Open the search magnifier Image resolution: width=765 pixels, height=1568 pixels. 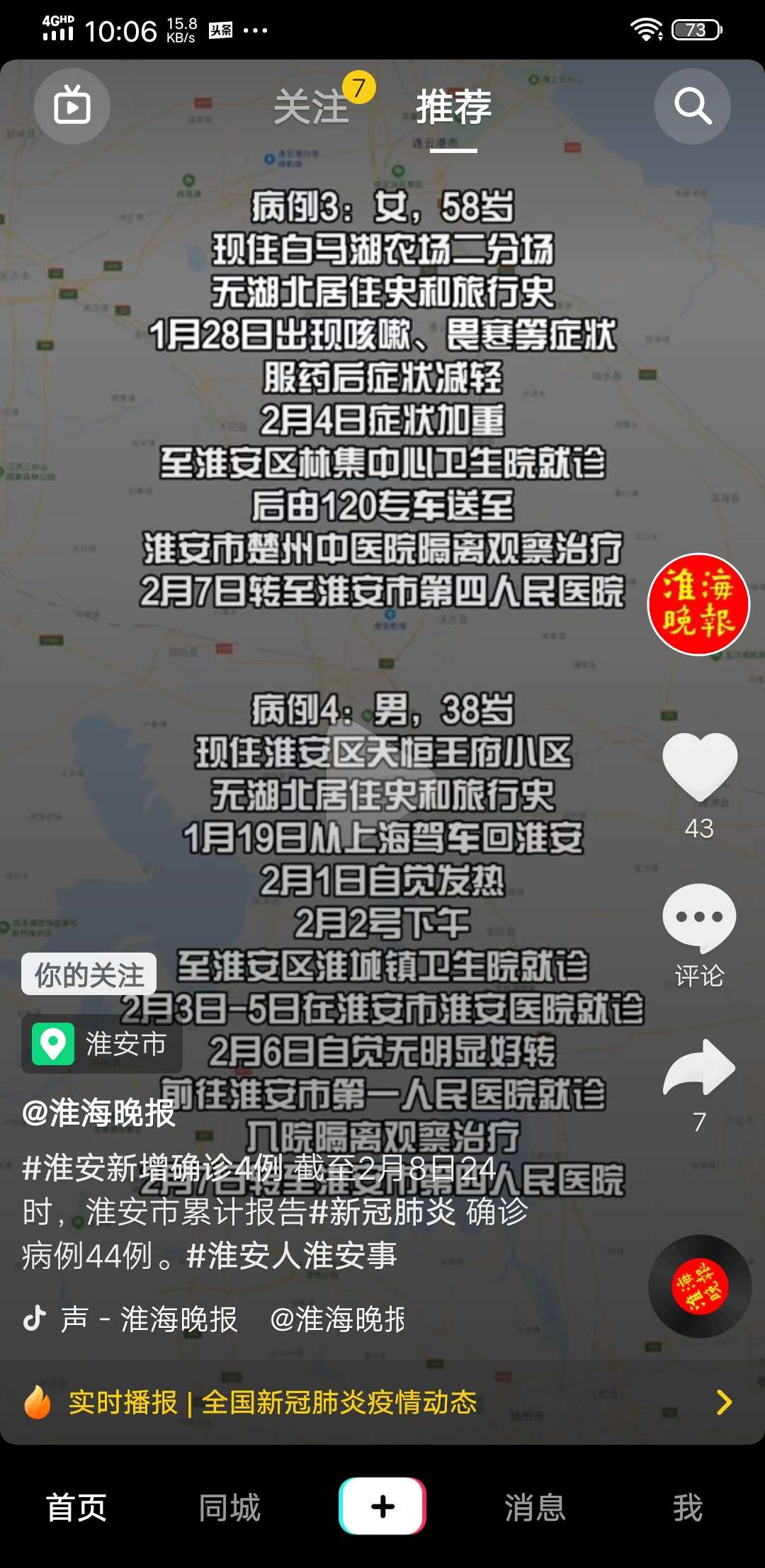tap(692, 106)
